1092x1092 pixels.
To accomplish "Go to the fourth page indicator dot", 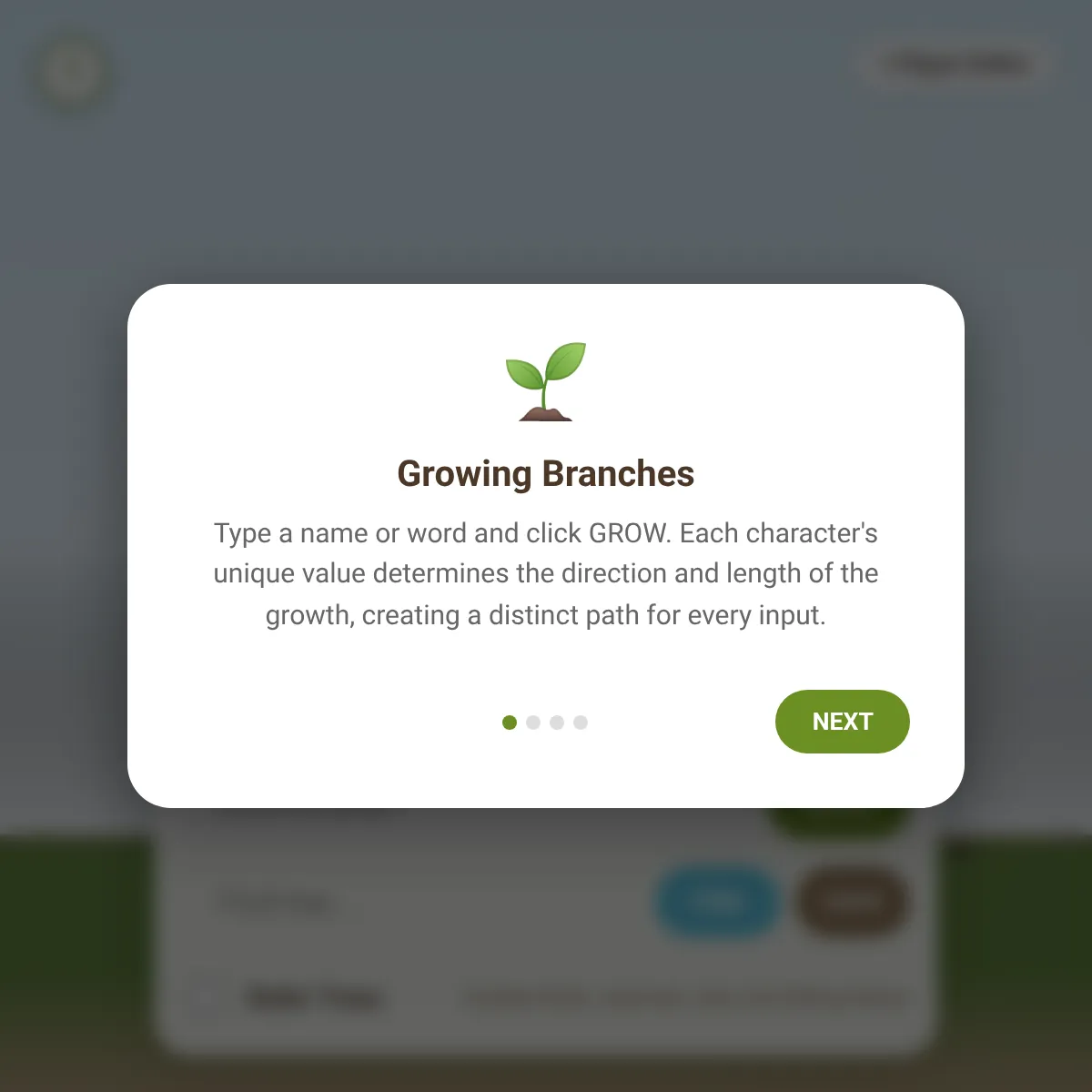I will coord(581,723).
